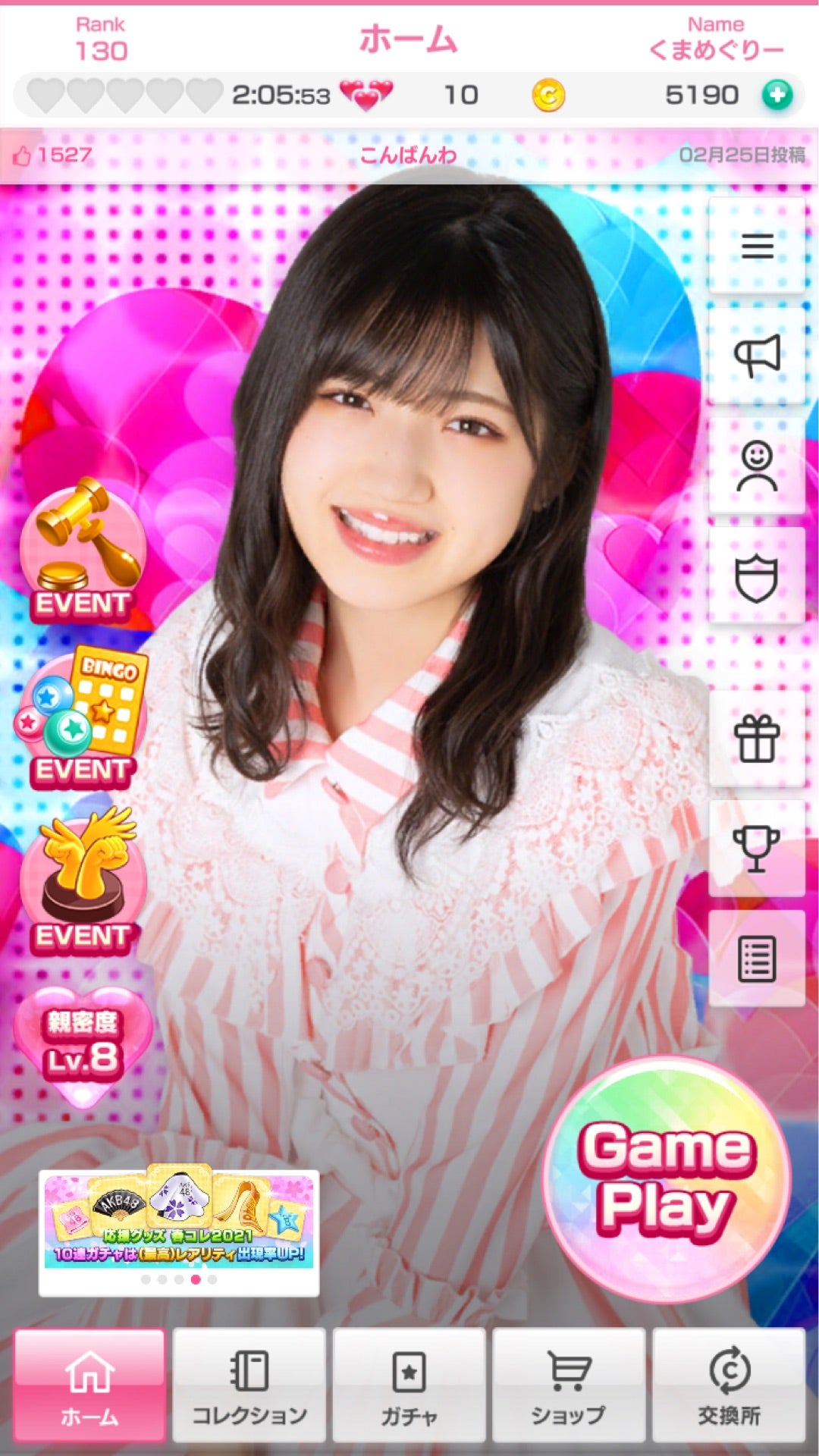Switch to the ショップ tab
Viewport: 819px width, 1456px height.
pos(569,1385)
